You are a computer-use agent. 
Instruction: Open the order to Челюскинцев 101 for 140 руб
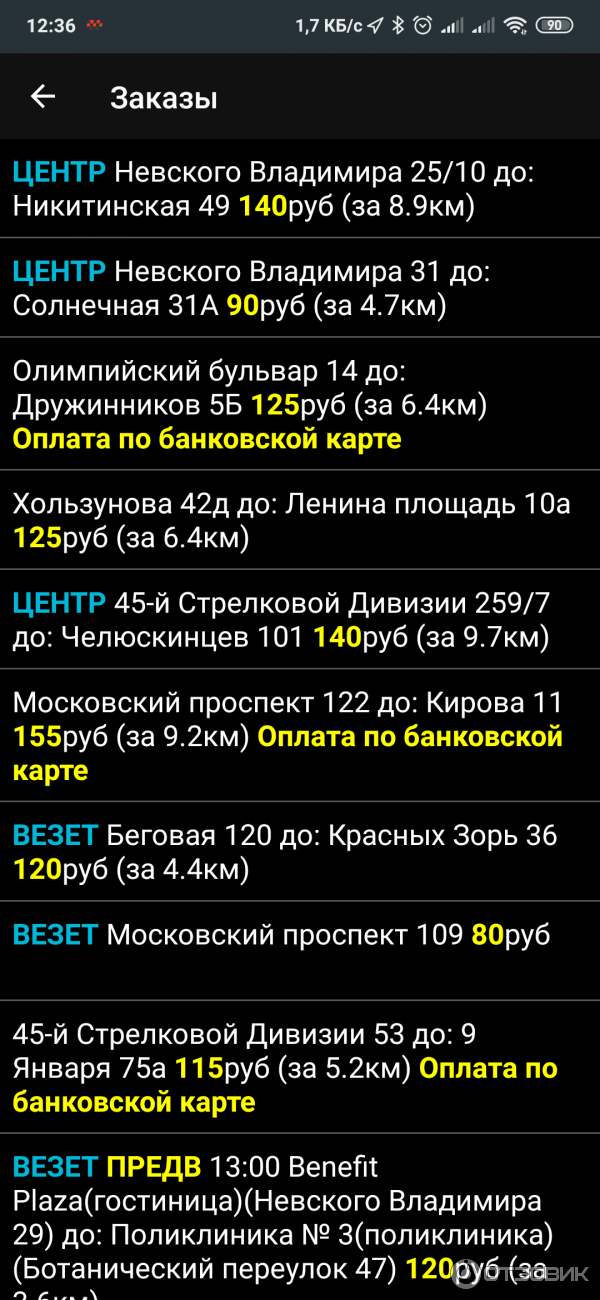(300, 619)
